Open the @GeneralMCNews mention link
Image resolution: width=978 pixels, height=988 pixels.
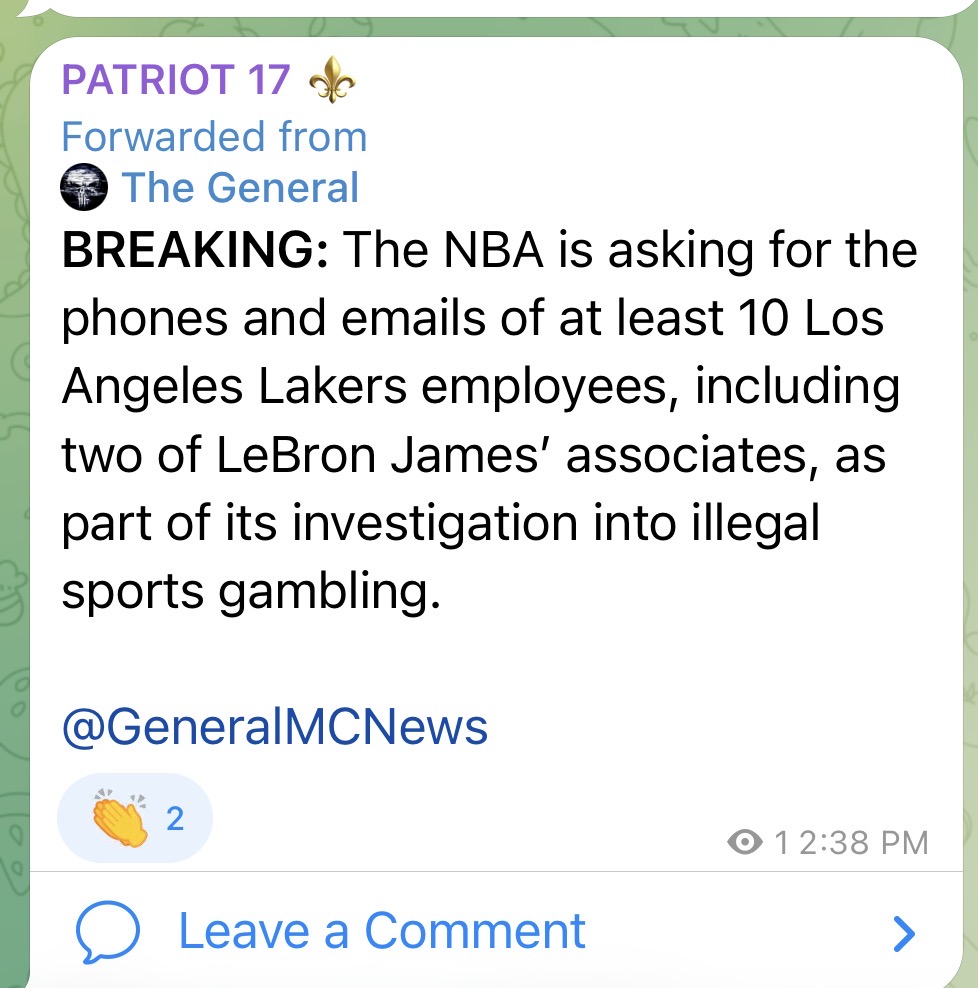[275, 727]
